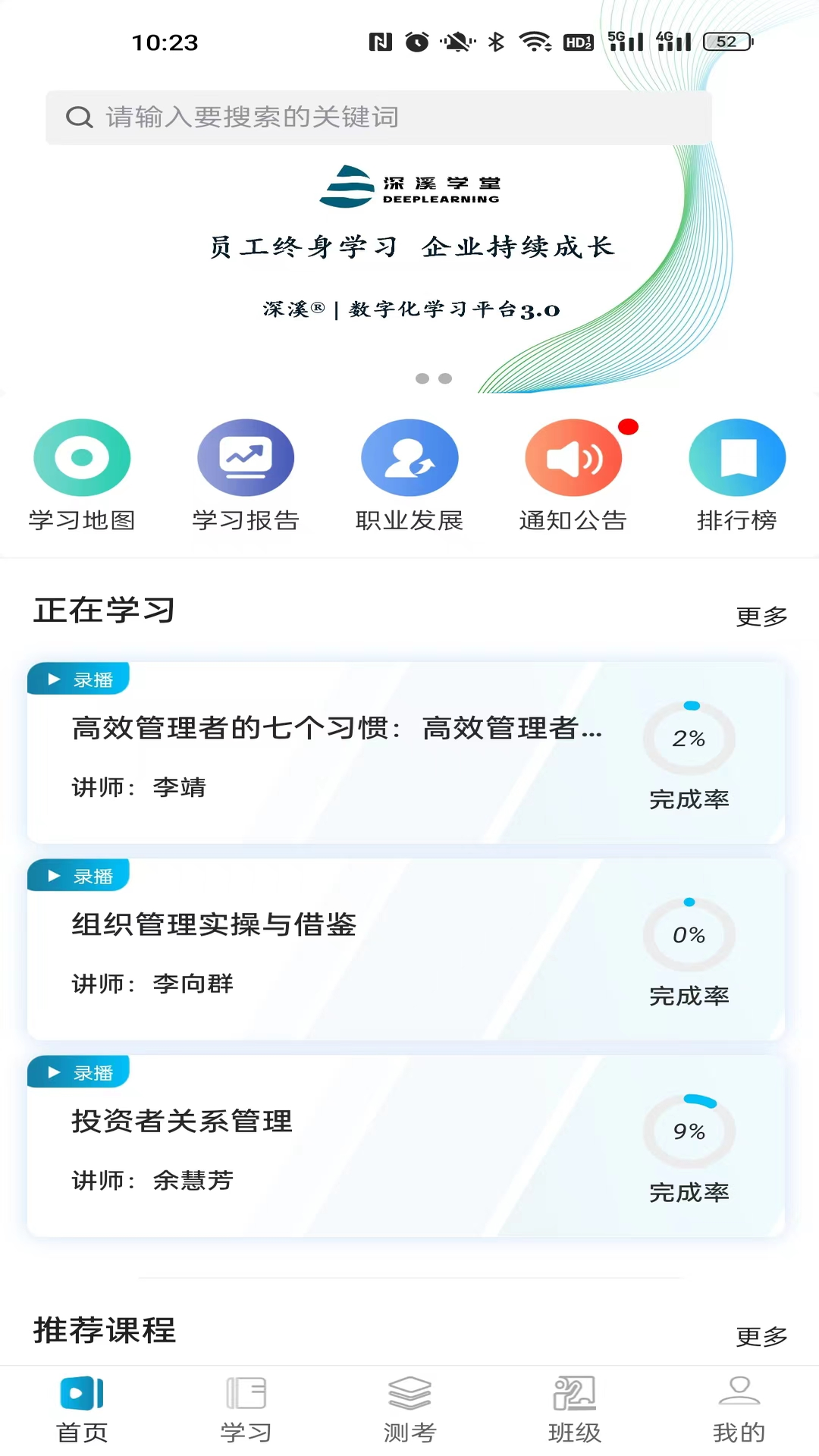Tap the 测考 exam icon in bottom bar
The width and height of the screenshot is (819, 1456).
[409, 1408]
